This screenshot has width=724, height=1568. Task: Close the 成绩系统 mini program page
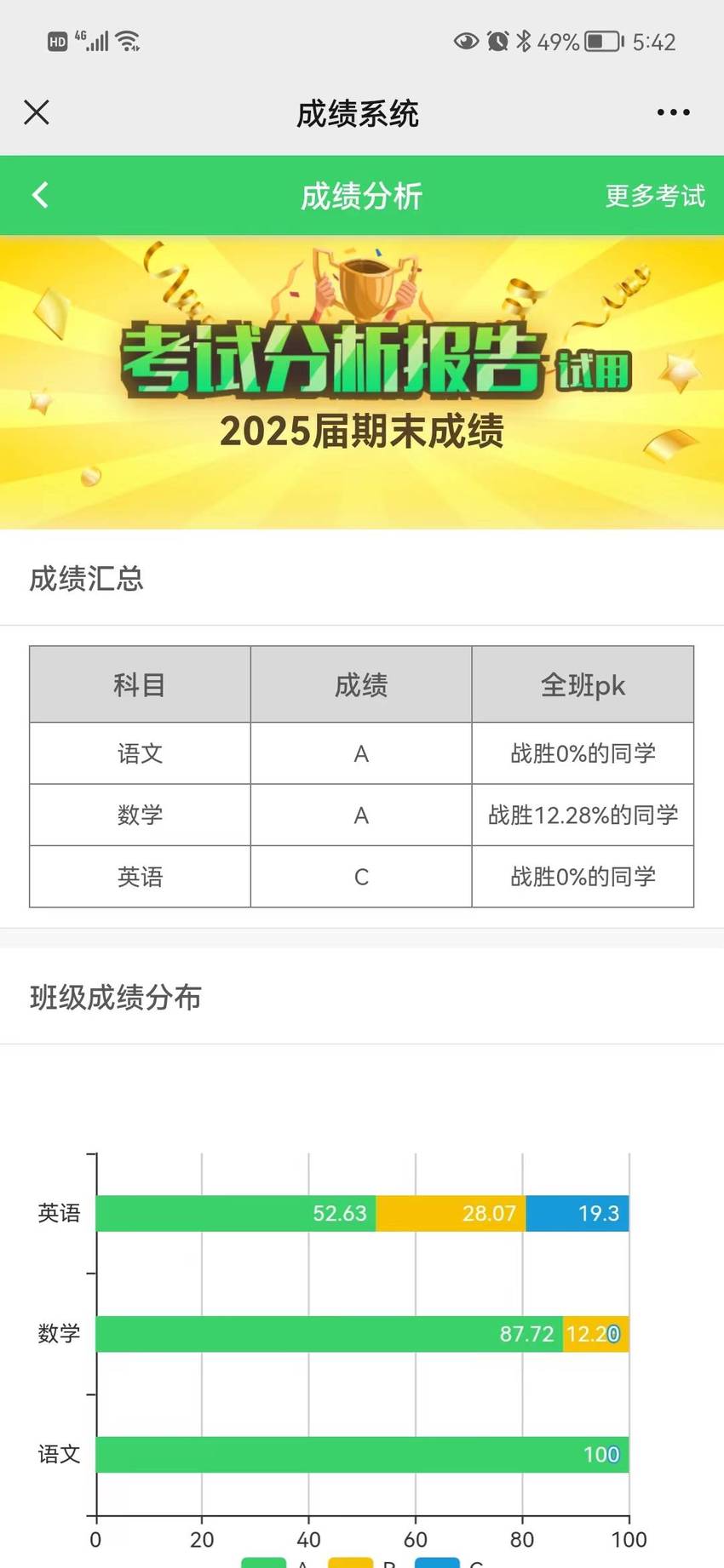tap(37, 112)
